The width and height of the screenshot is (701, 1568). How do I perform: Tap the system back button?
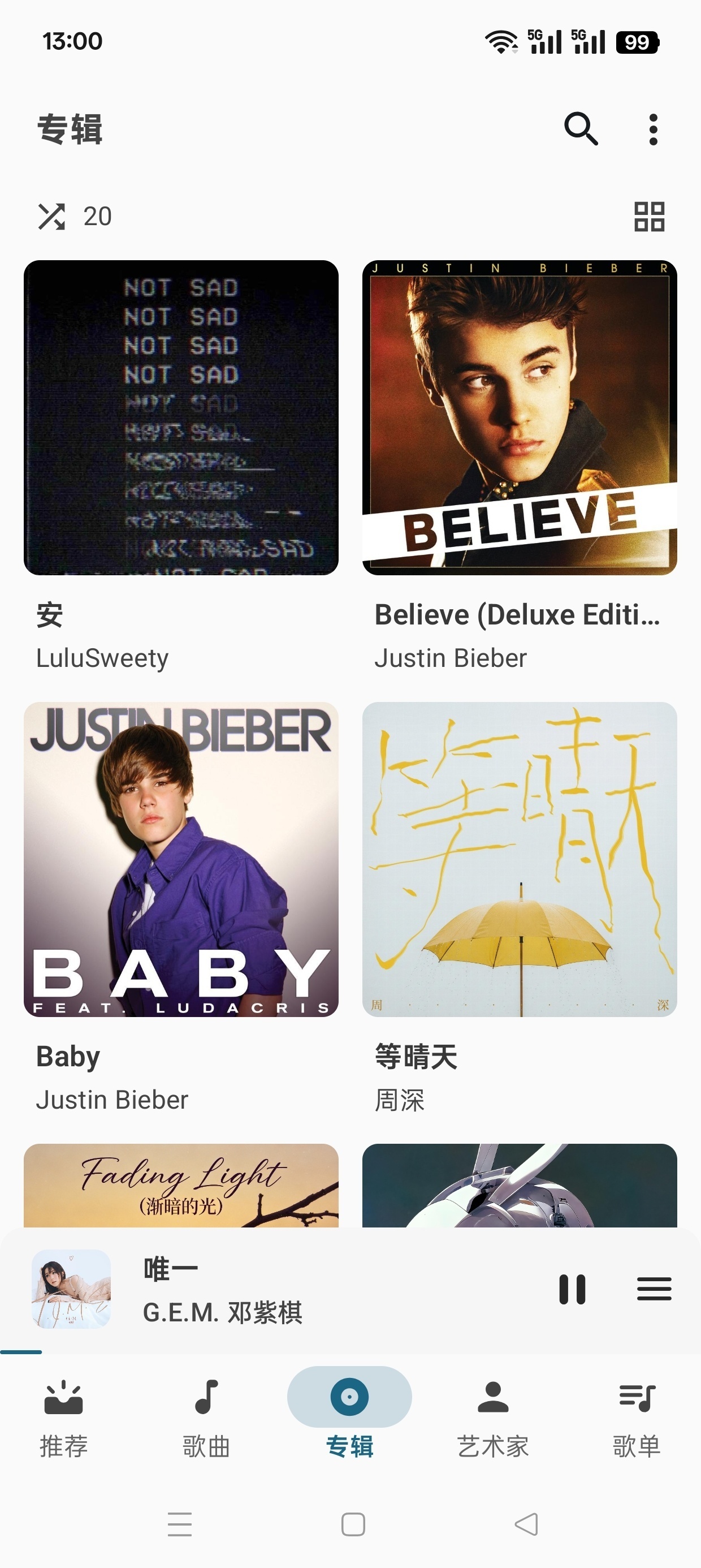526,1524
